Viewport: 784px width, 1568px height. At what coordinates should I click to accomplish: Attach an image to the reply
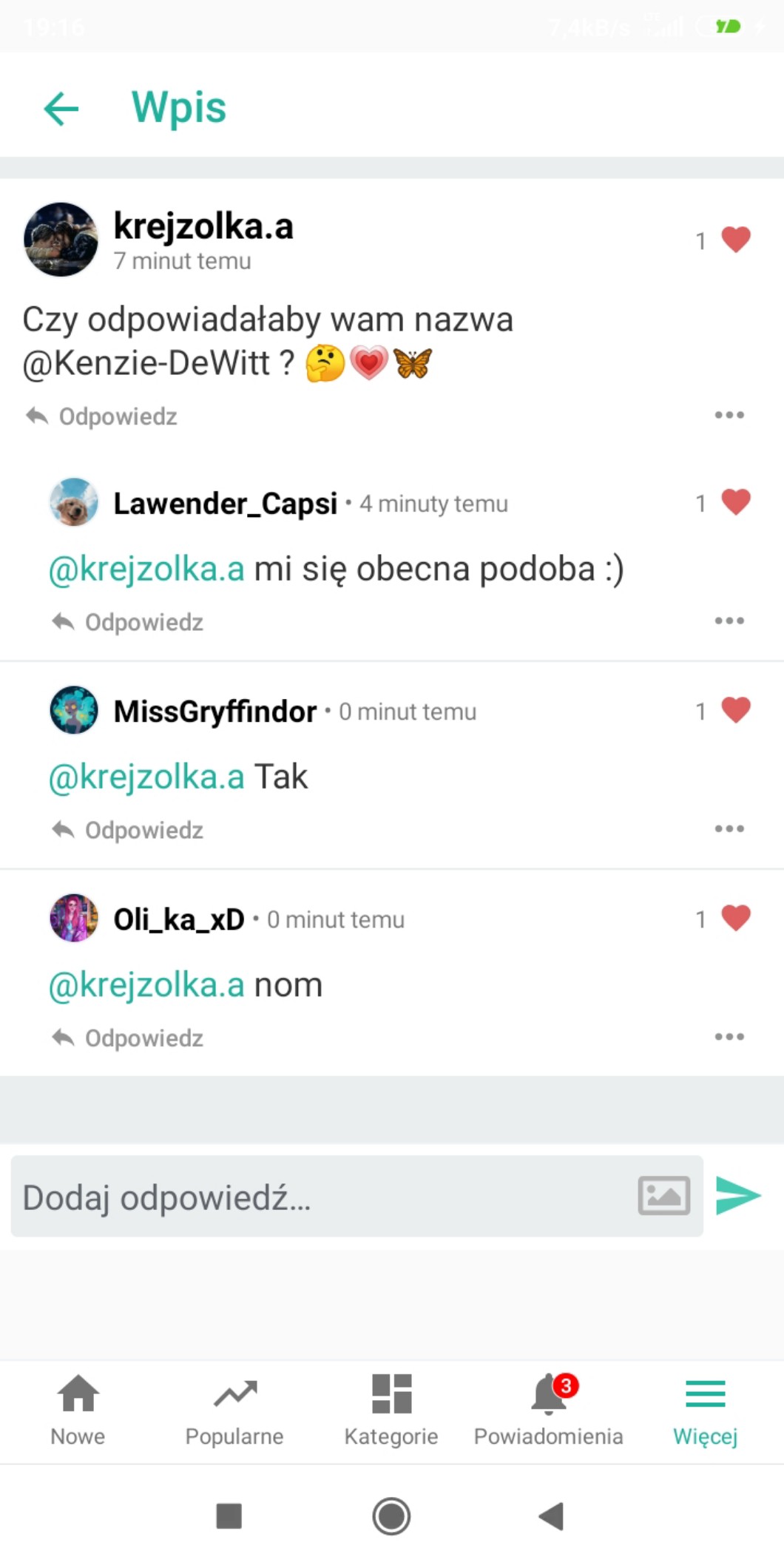click(663, 1195)
